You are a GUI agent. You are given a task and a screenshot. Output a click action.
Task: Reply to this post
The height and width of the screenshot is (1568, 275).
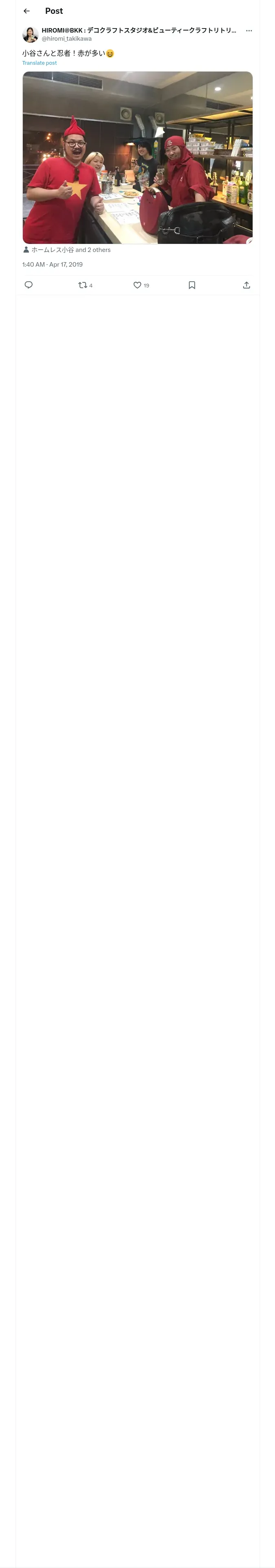[x=29, y=285]
